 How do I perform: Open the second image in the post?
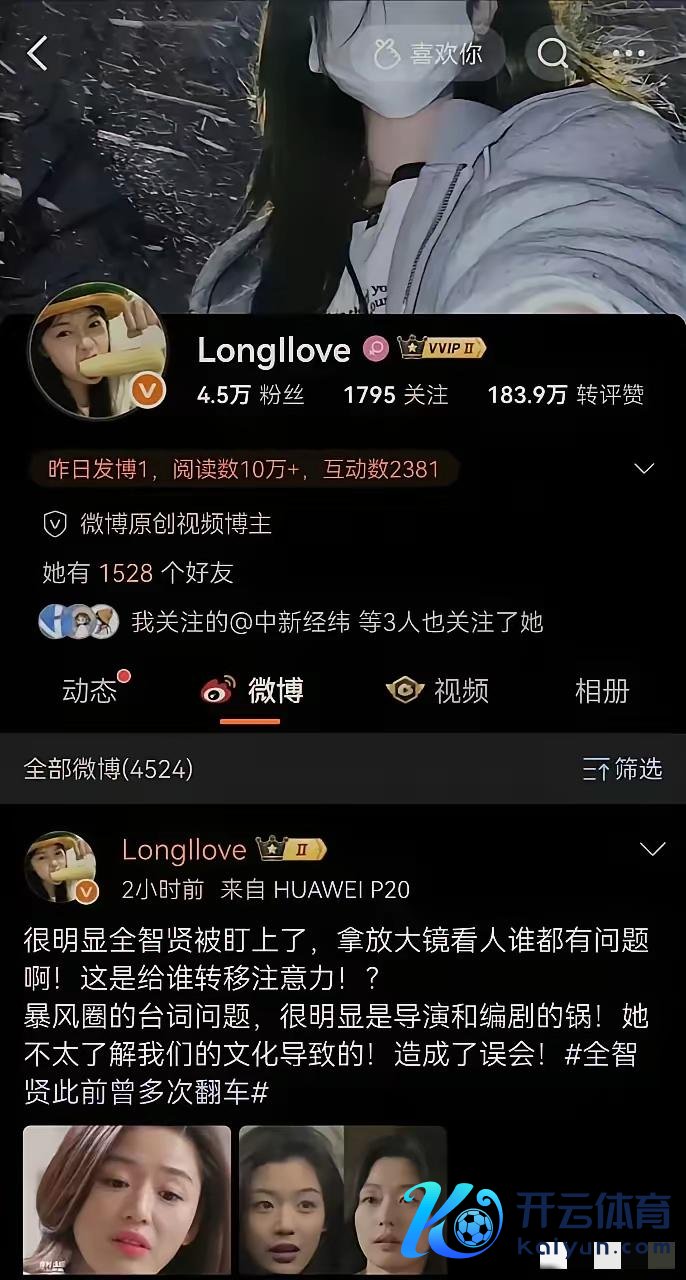click(x=343, y=1200)
